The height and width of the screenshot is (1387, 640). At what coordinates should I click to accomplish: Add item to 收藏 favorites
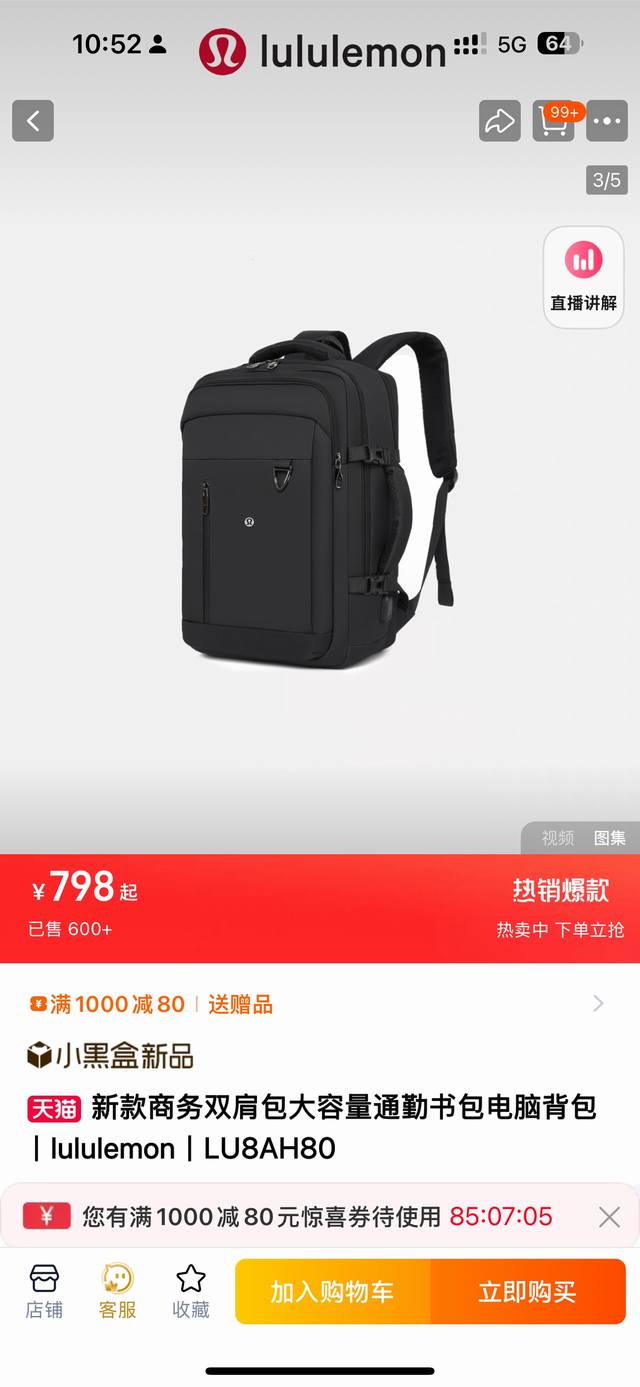pos(190,1291)
